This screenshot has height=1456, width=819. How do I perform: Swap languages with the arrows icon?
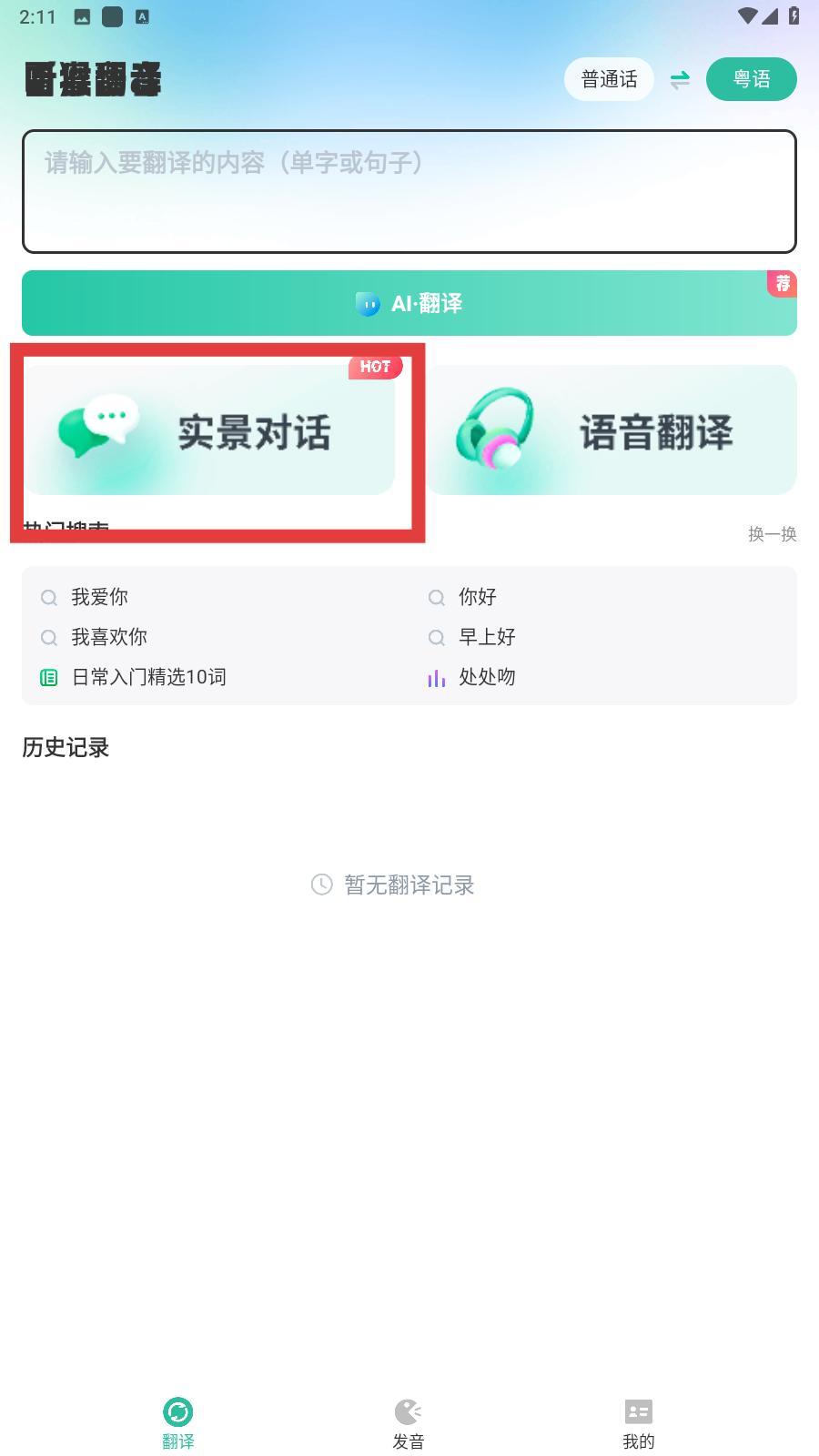(680, 80)
